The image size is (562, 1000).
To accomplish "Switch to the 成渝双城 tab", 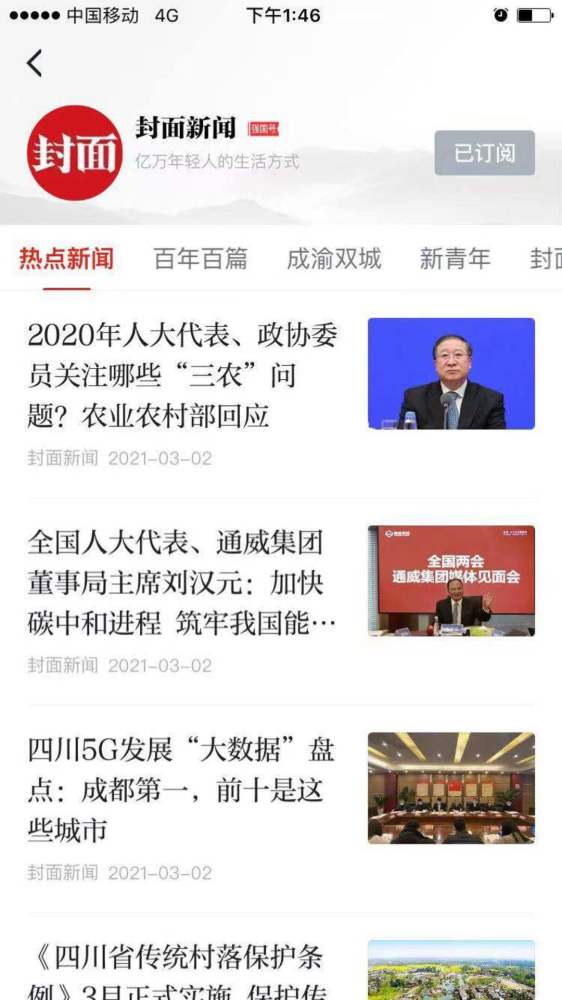I will pyautogui.click(x=334, y=258).
